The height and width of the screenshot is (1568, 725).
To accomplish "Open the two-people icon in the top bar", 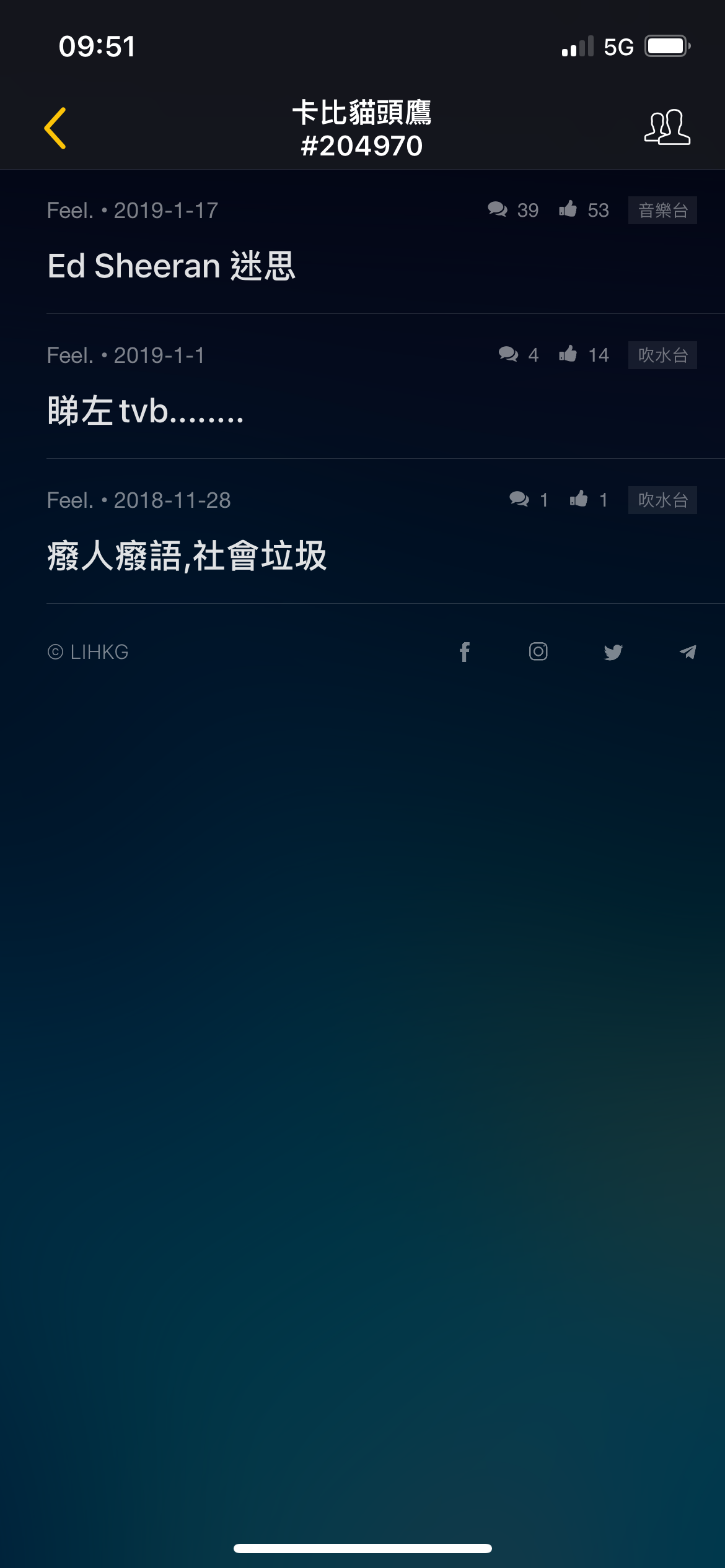I will click(667, 128).
